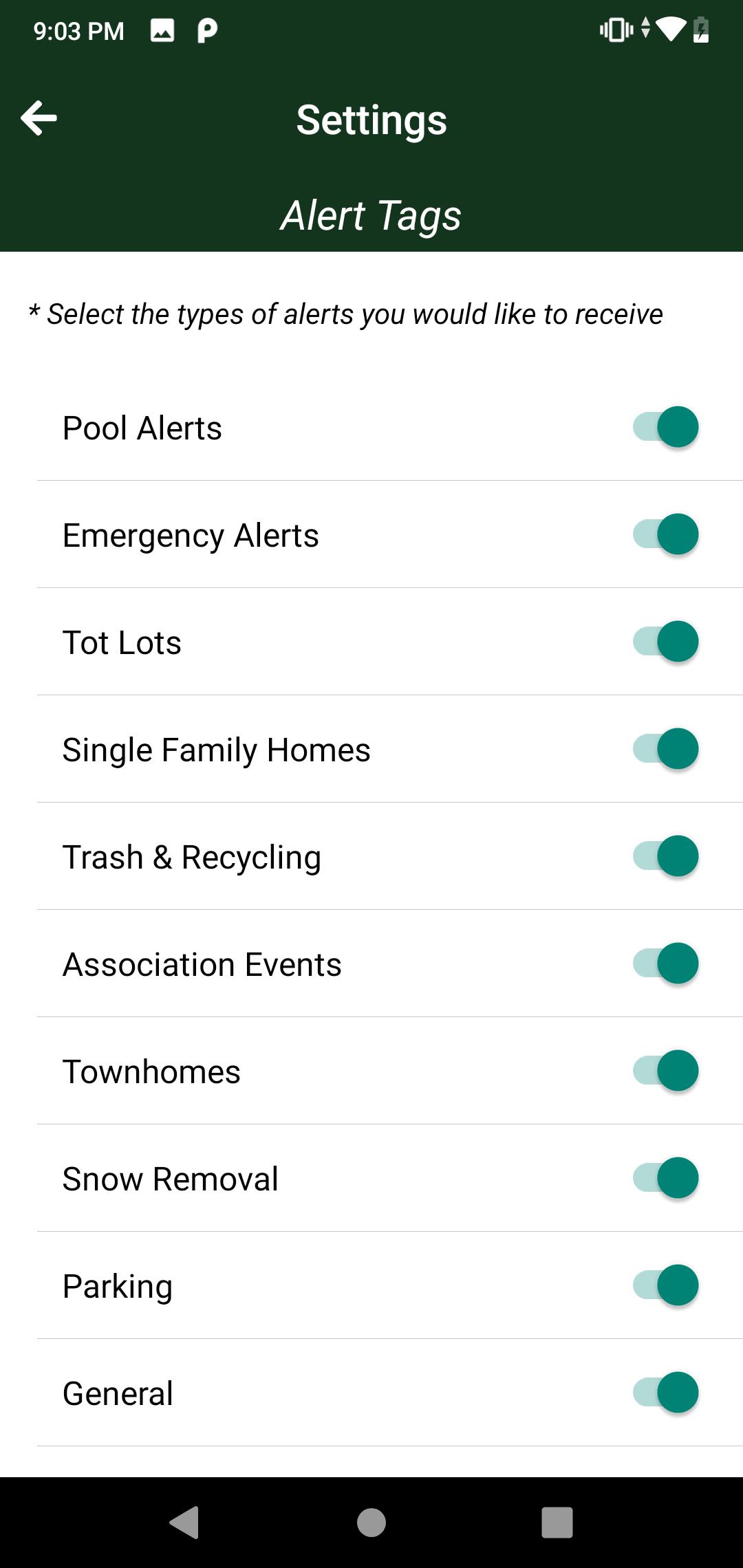The width and height of the screenshot is (743, 1568).
Task: Turn off Townhomes alert tag
Action: [x=665, y=1071]
